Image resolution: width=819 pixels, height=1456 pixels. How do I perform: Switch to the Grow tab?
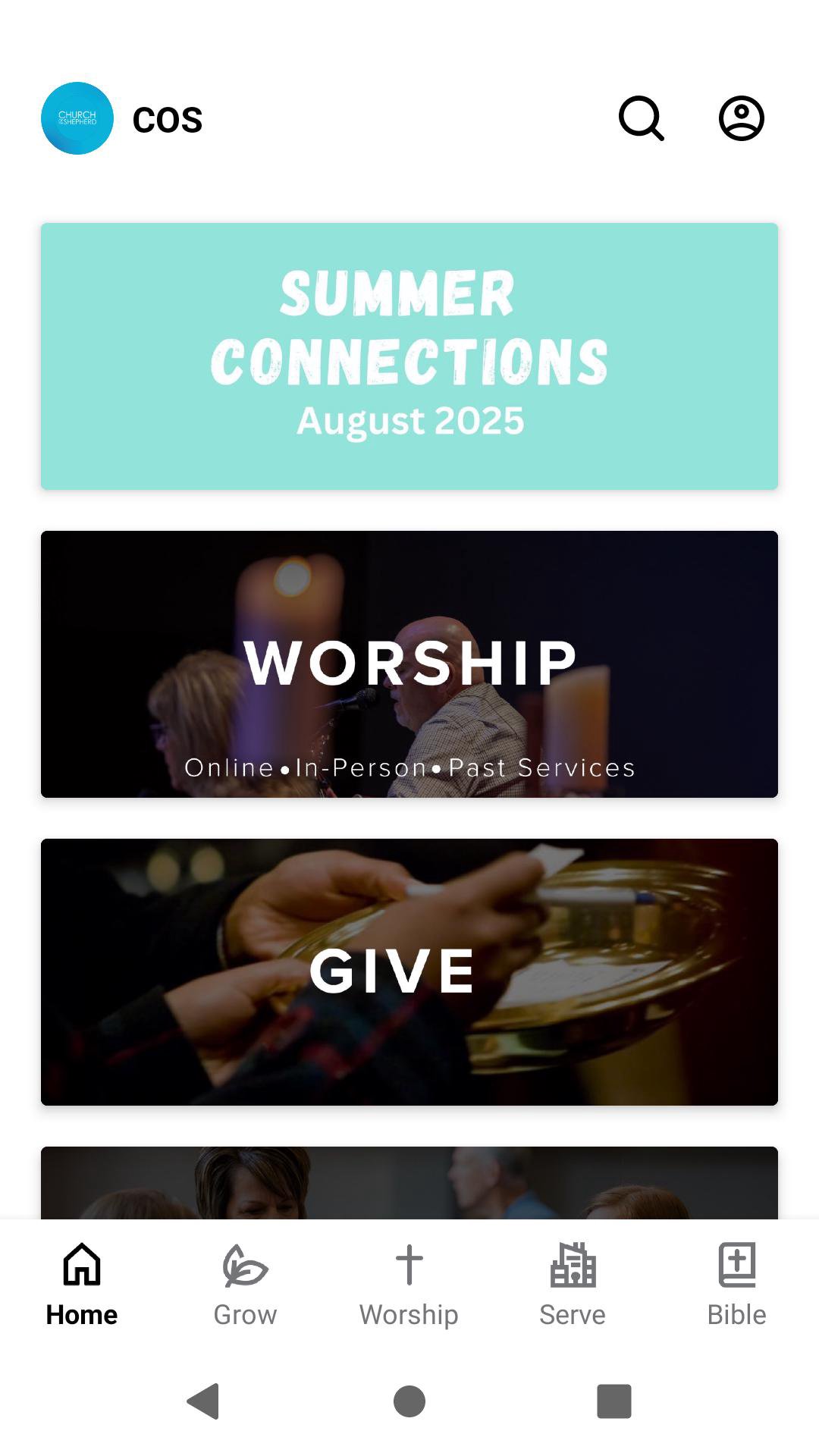pyautogui.click(x=245, y=1285)
